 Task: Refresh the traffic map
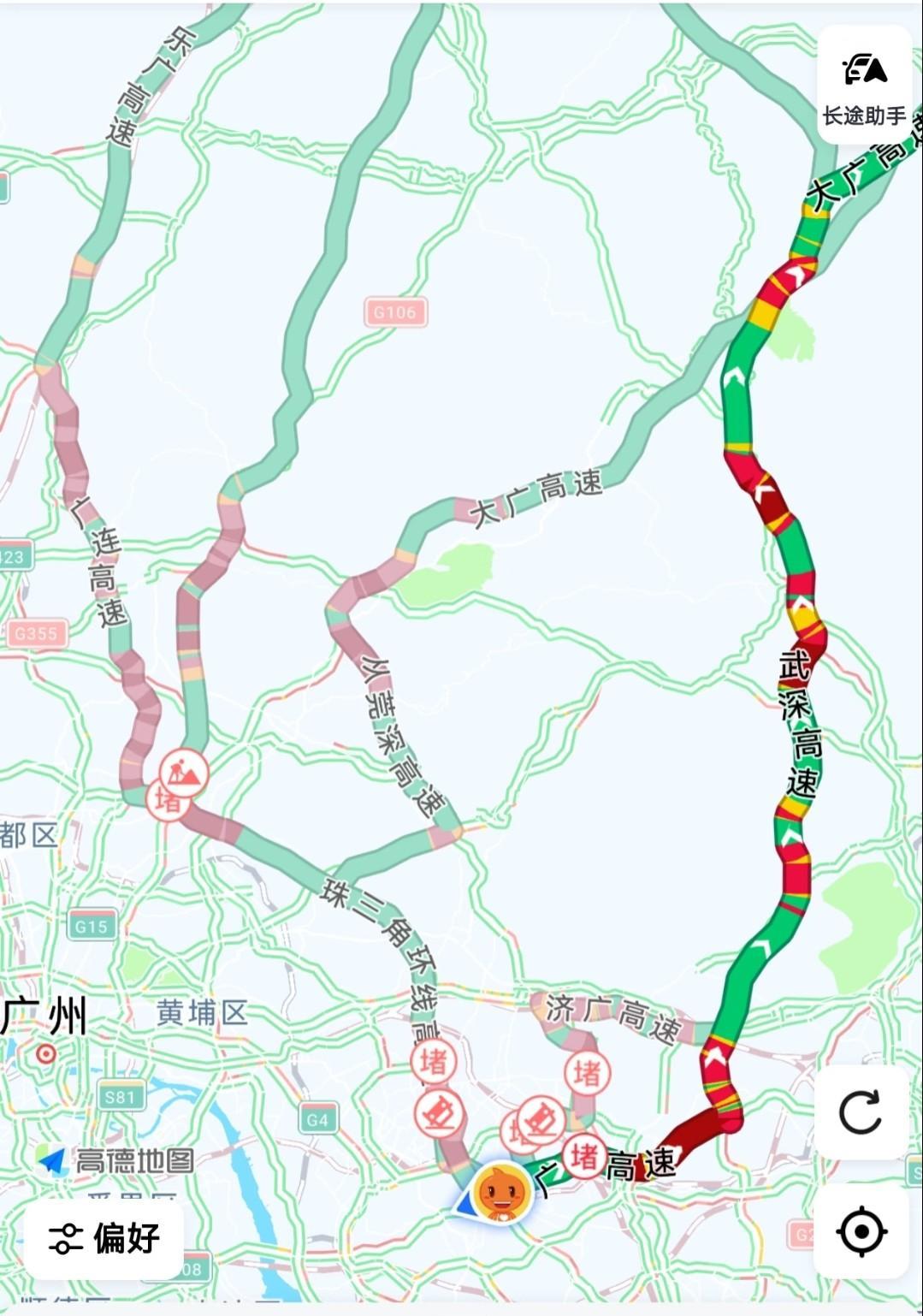tap(861, 1112)
